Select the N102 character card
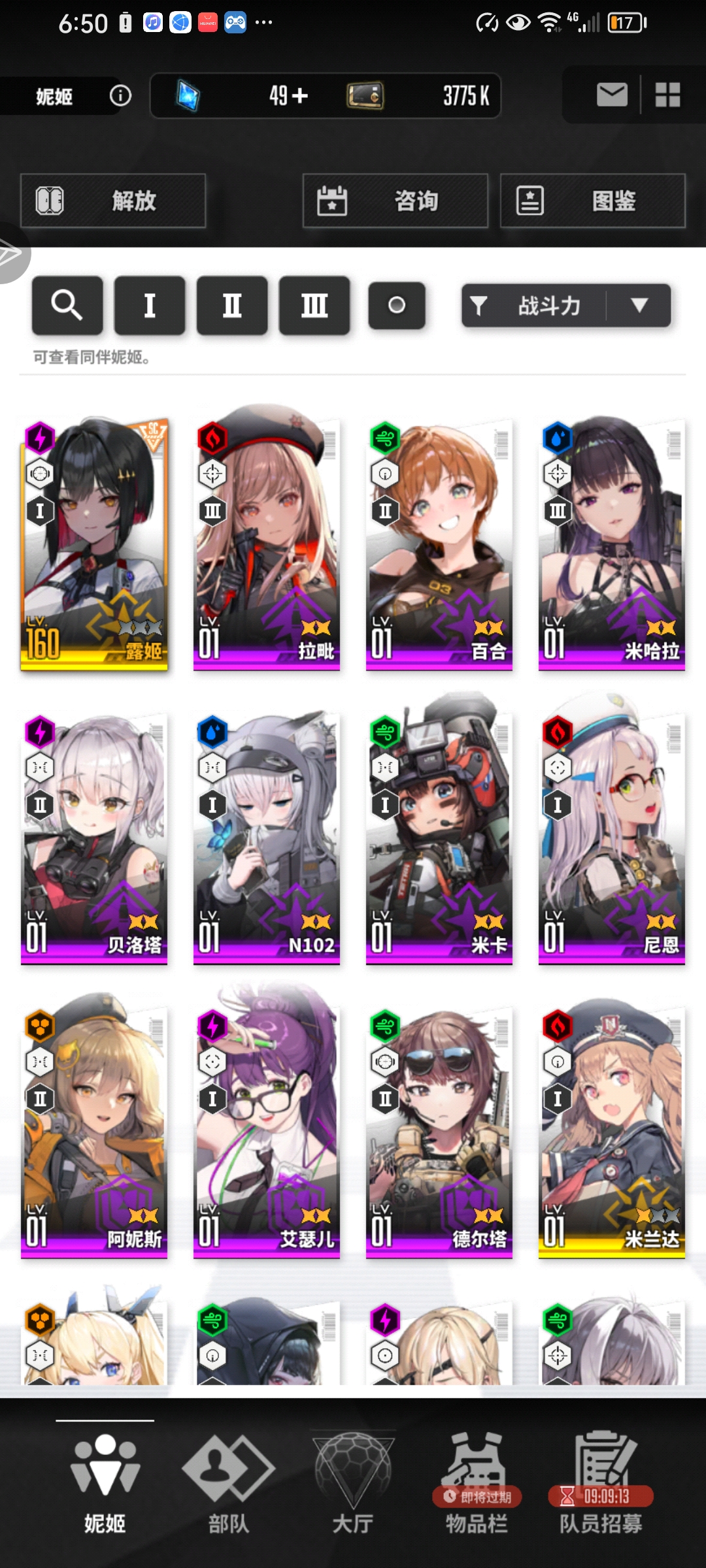The width and height of the screenshot is (706, 1568). pos(266,836)
